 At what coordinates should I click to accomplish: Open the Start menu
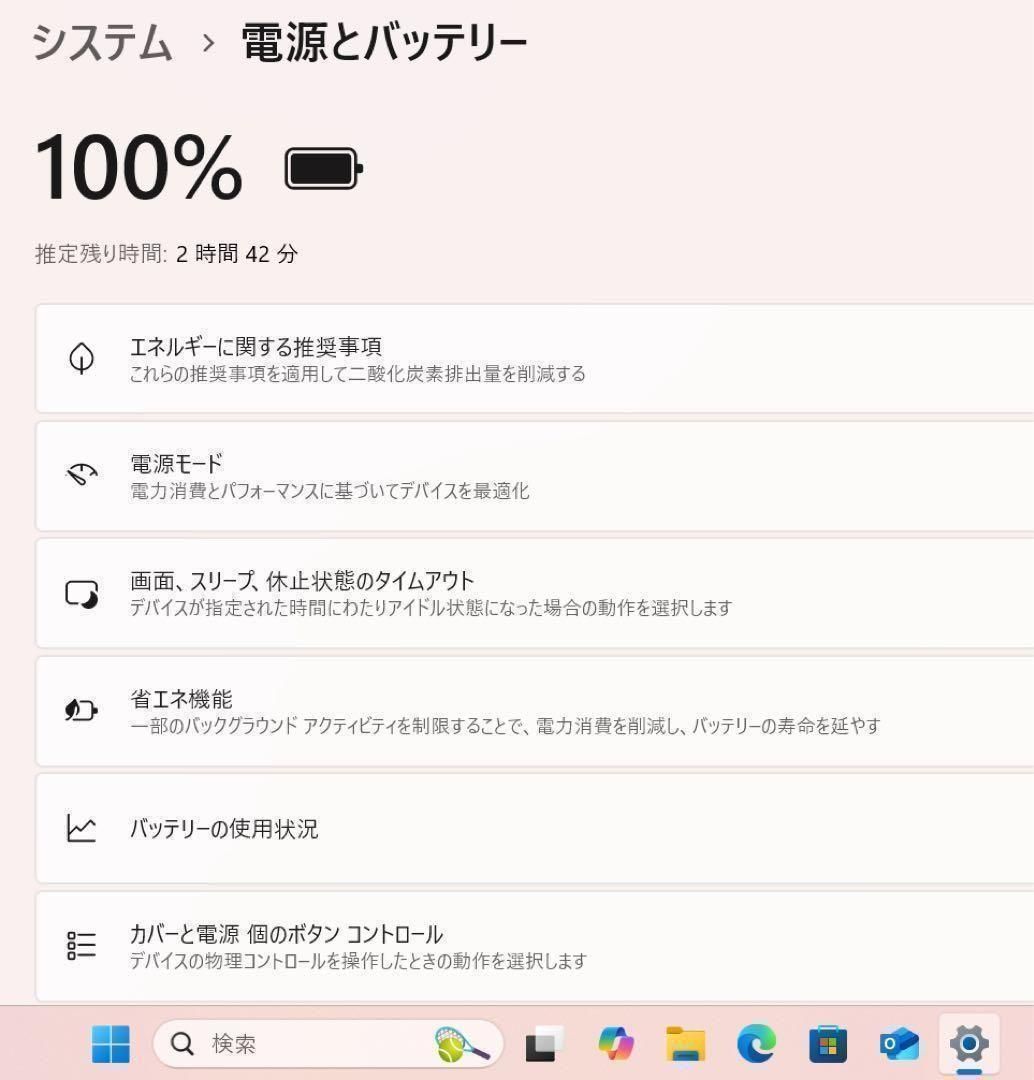[110, 1044]
